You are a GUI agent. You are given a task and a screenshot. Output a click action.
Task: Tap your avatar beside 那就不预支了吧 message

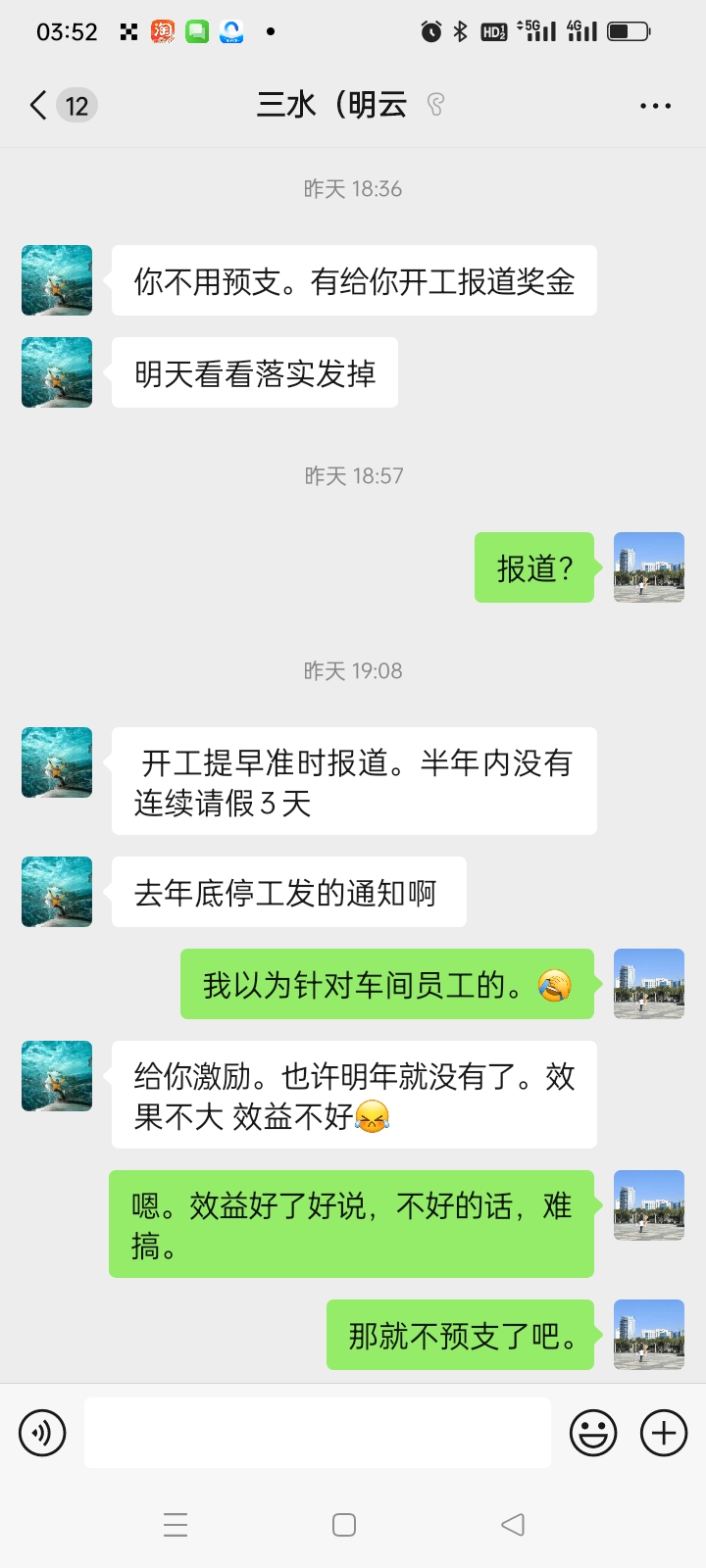click(x=648, y=1335)
